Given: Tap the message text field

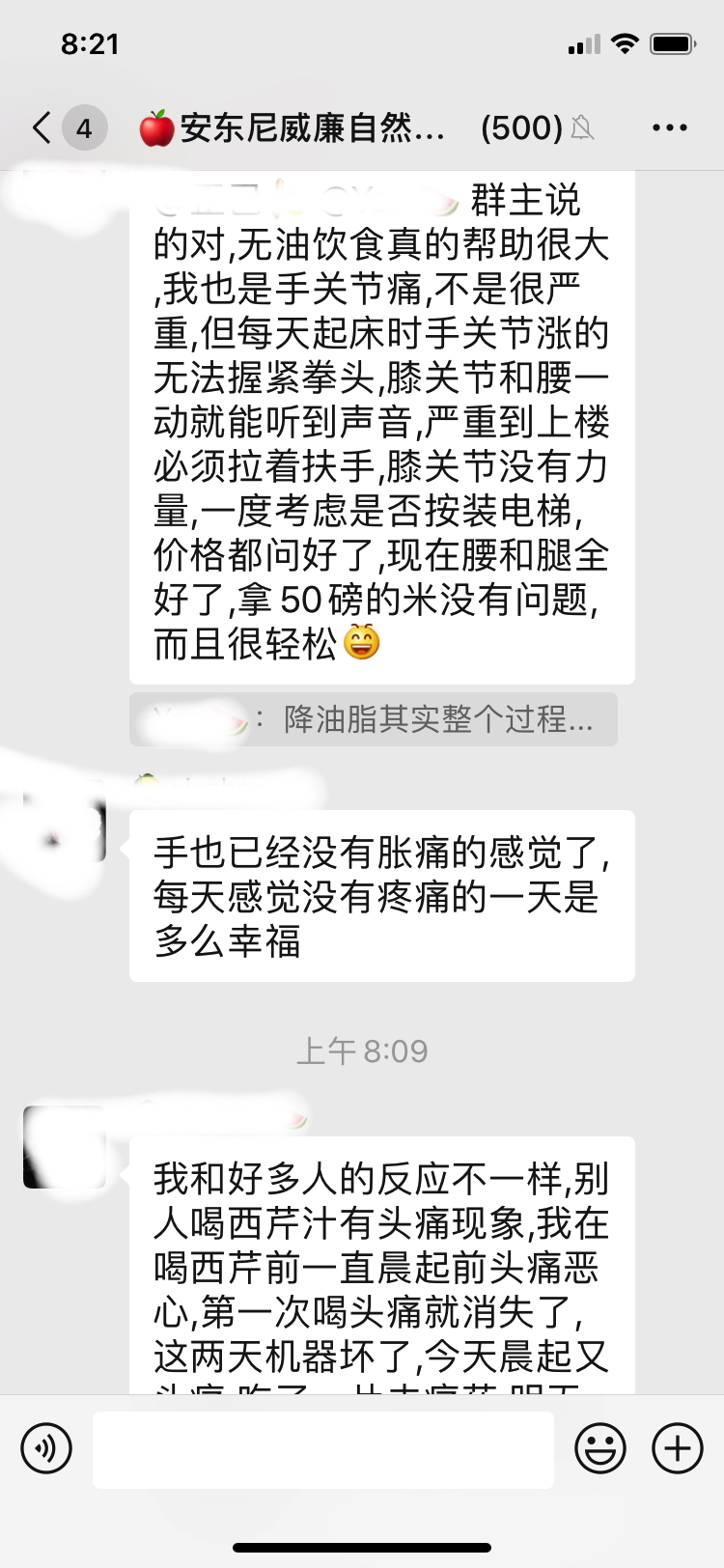Looking at the screenshot, I should pyautogui.click(x=323, y=1448).
